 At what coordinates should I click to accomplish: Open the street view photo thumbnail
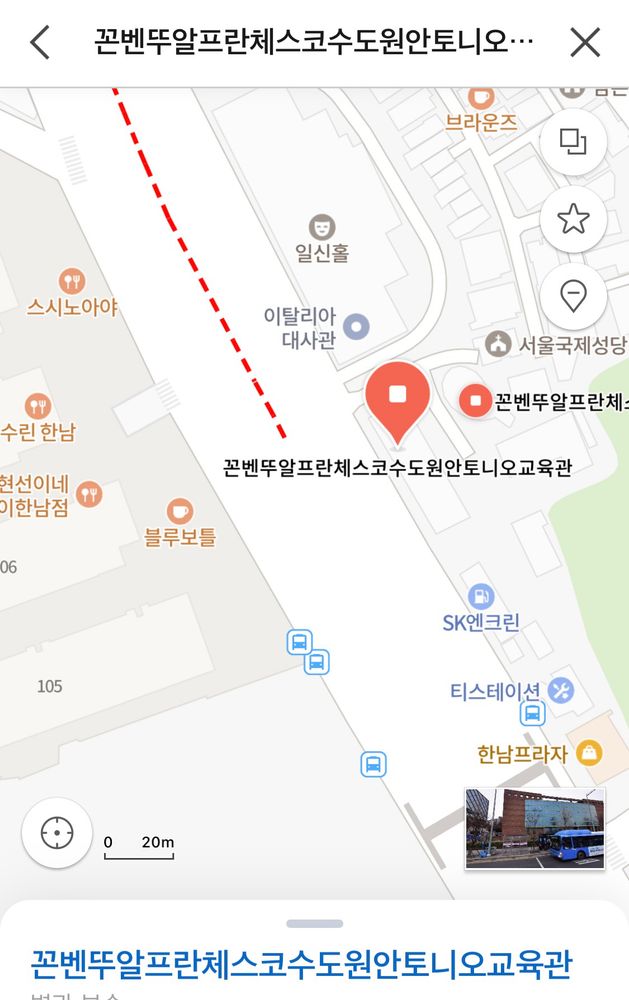coord(535,828)
